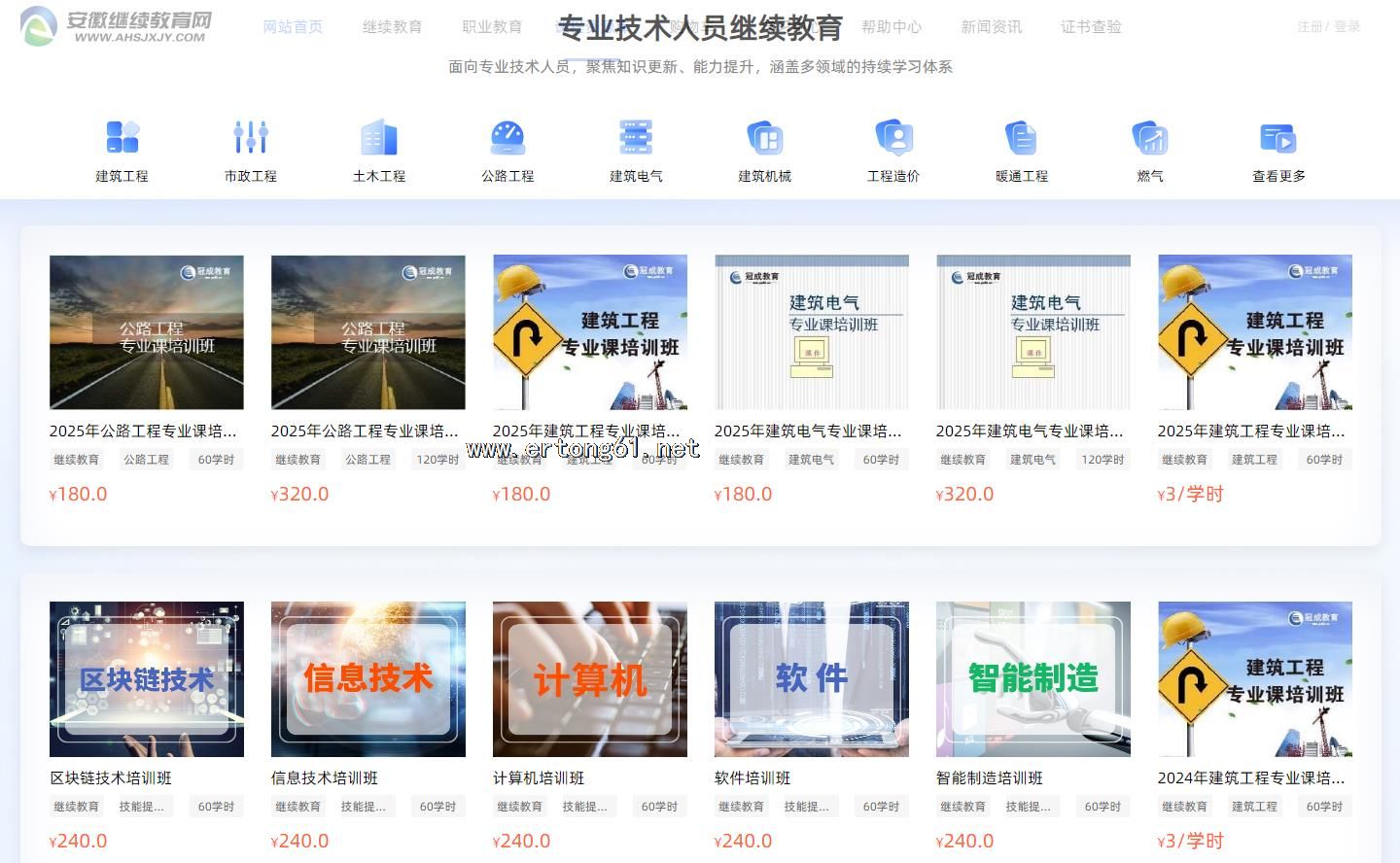Select the 建筑电气 category

(636, 150)
